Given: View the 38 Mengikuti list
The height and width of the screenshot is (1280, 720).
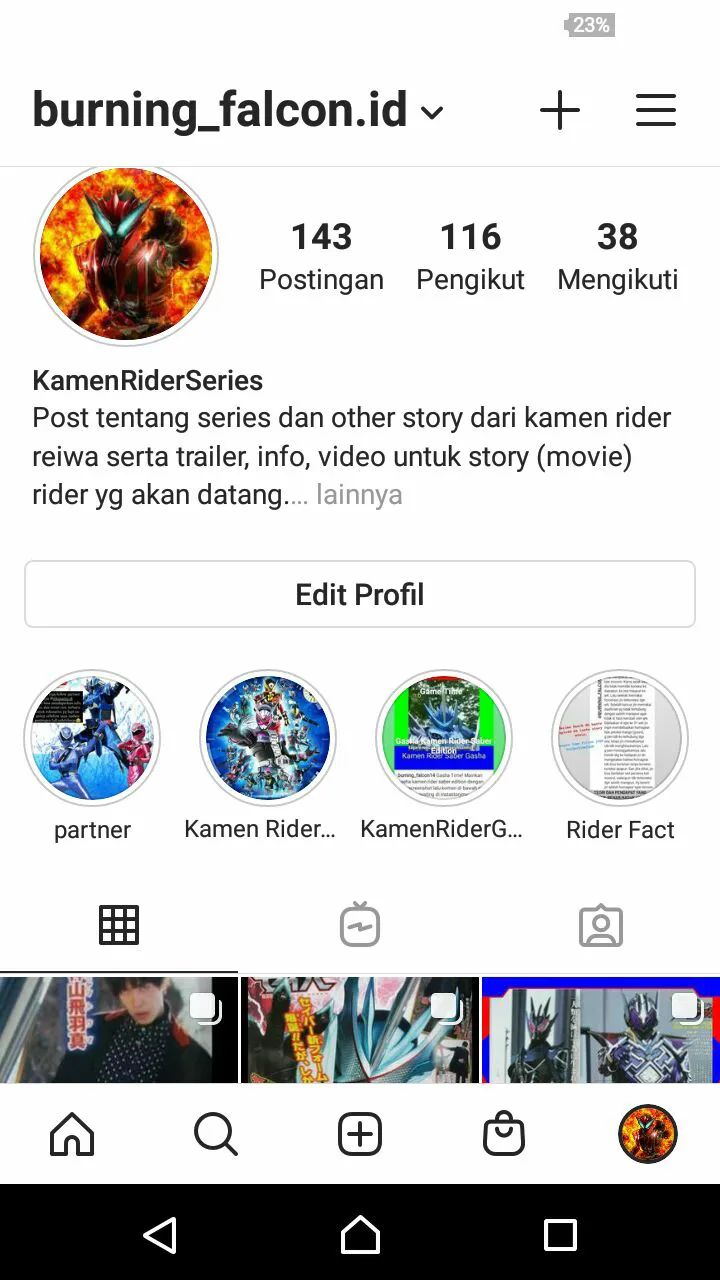Looking at the screenshot, I should [617, 256].
